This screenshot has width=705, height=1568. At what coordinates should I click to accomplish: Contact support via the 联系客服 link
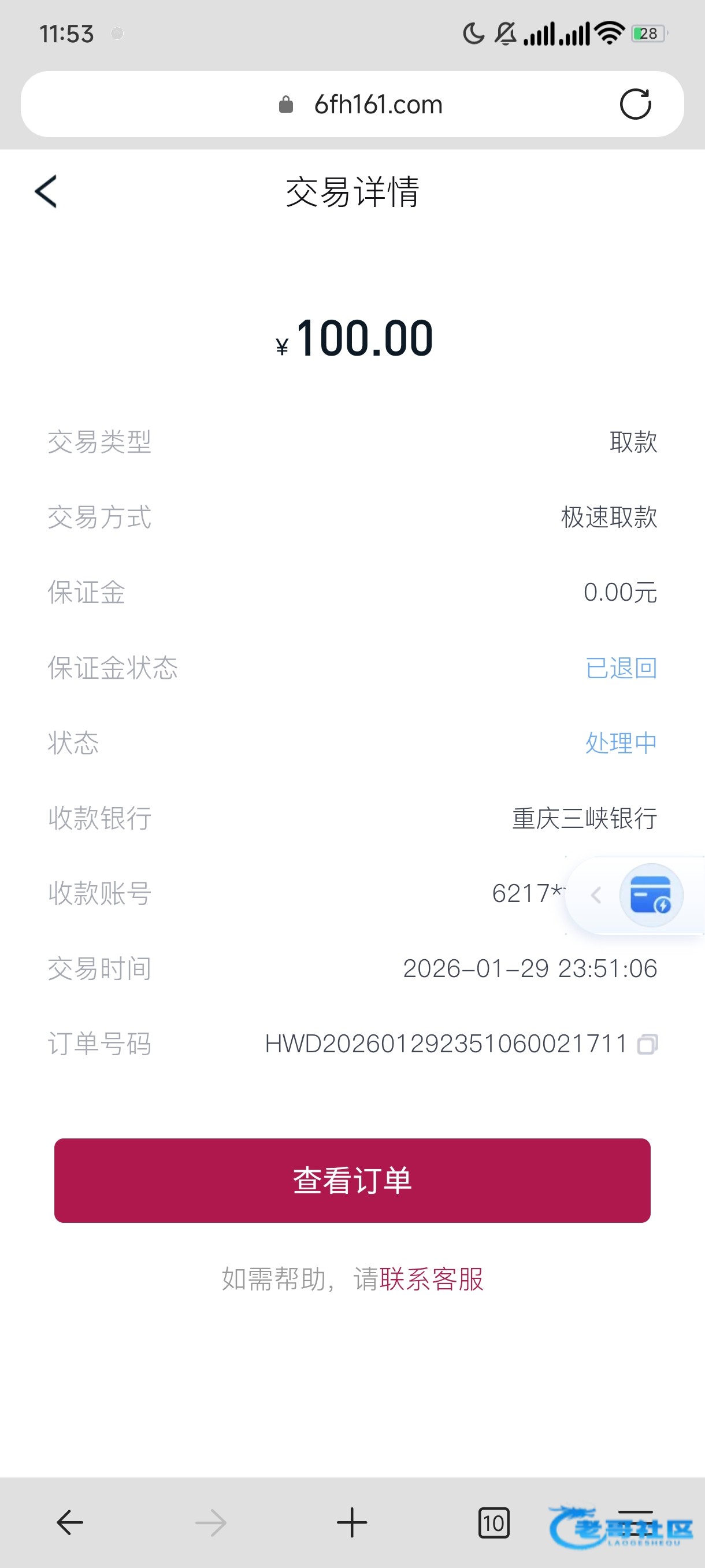pyautogui.click(x=431, y=1279)
